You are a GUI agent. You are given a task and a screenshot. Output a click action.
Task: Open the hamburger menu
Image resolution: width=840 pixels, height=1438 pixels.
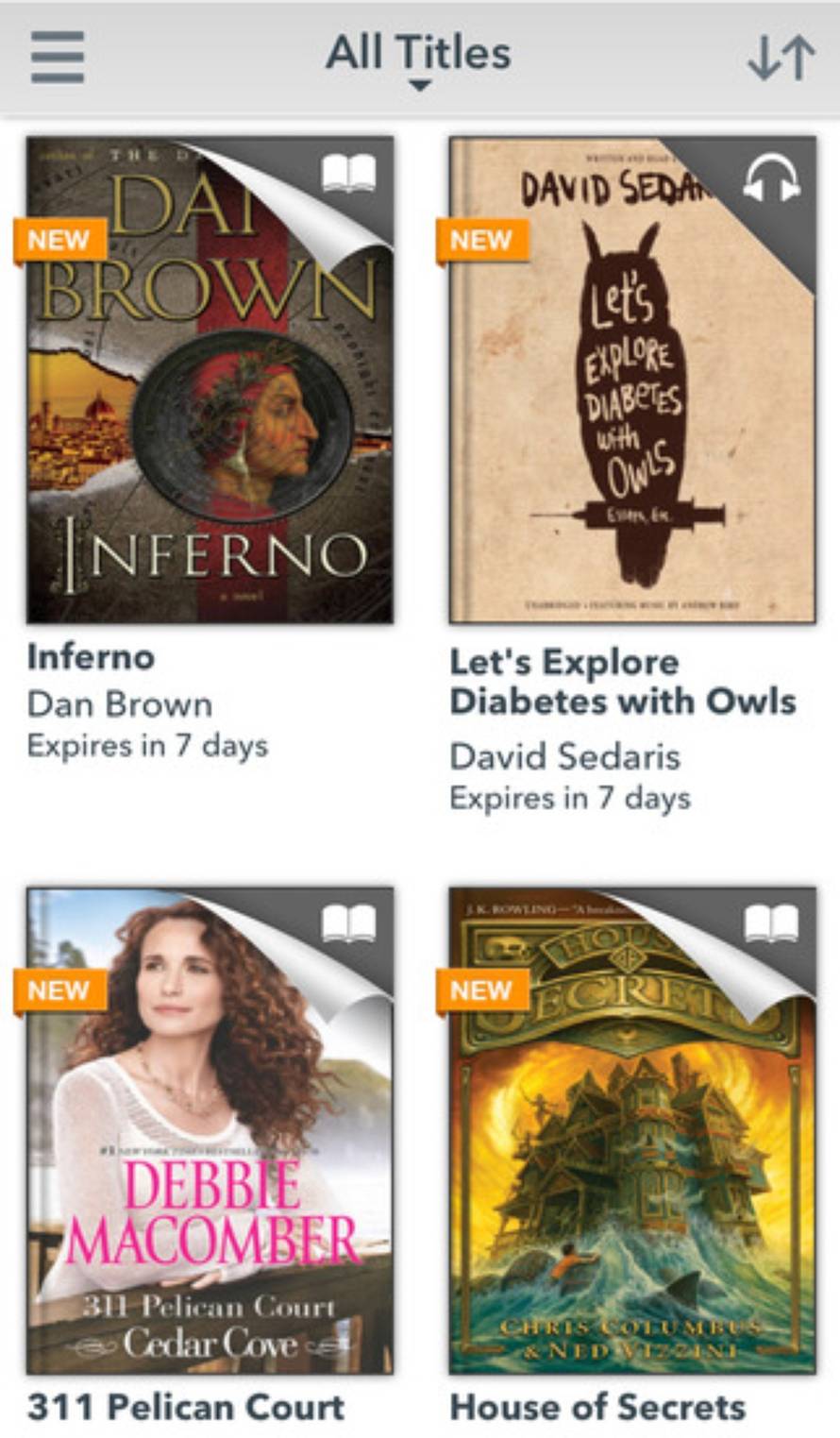point(58,57)
